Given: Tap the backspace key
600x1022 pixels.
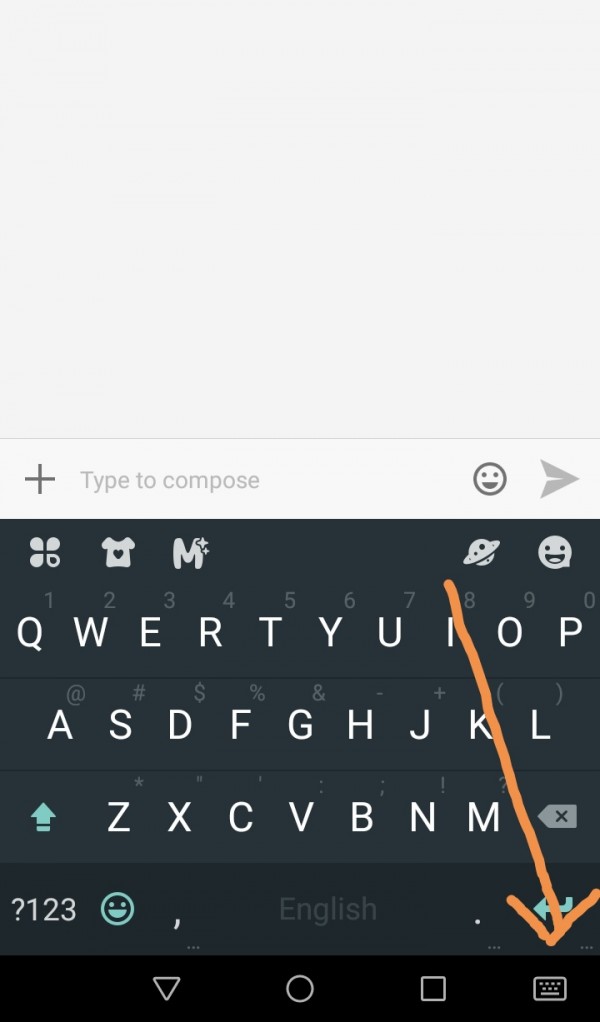Looking at the screenshot, I should [558, 817].
